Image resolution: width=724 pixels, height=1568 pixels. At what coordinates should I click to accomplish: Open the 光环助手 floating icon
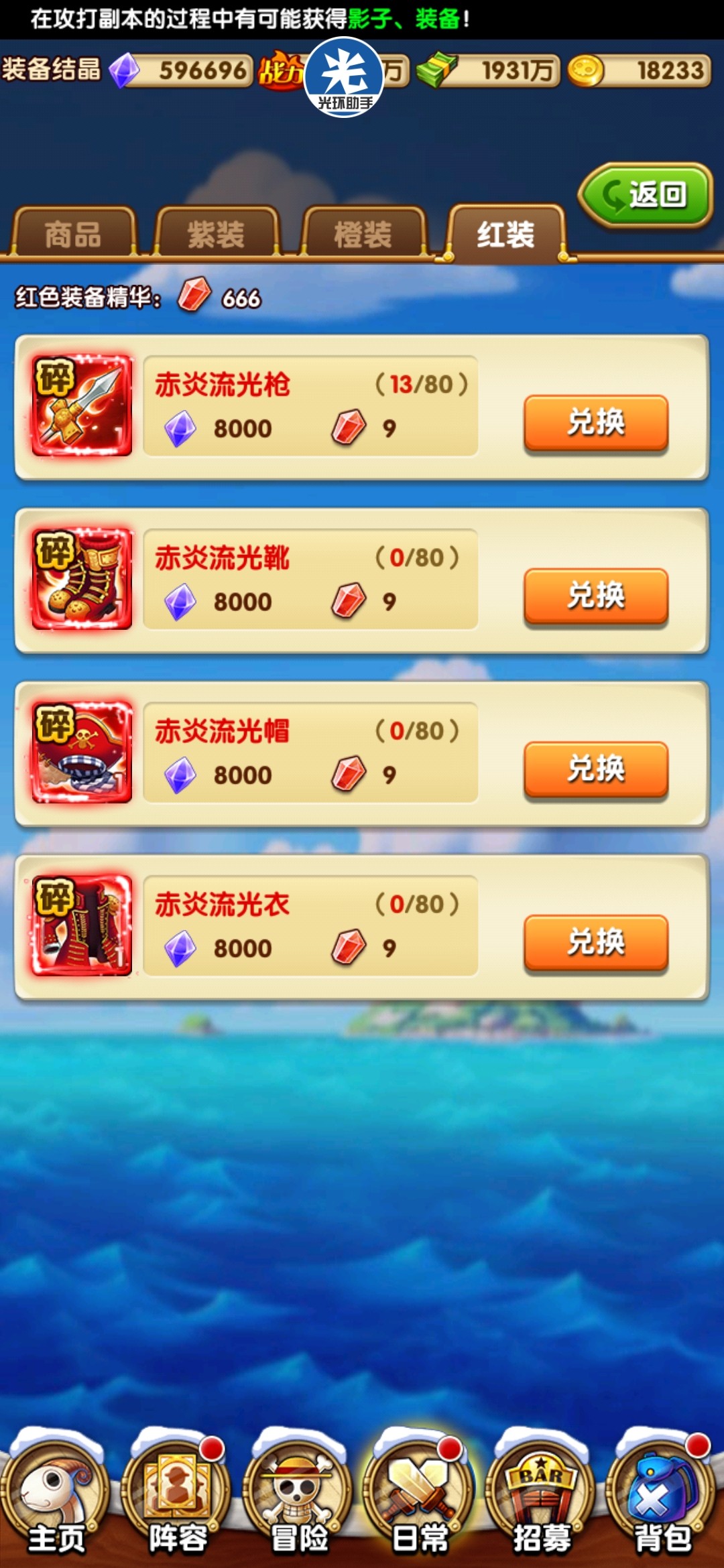344,77
